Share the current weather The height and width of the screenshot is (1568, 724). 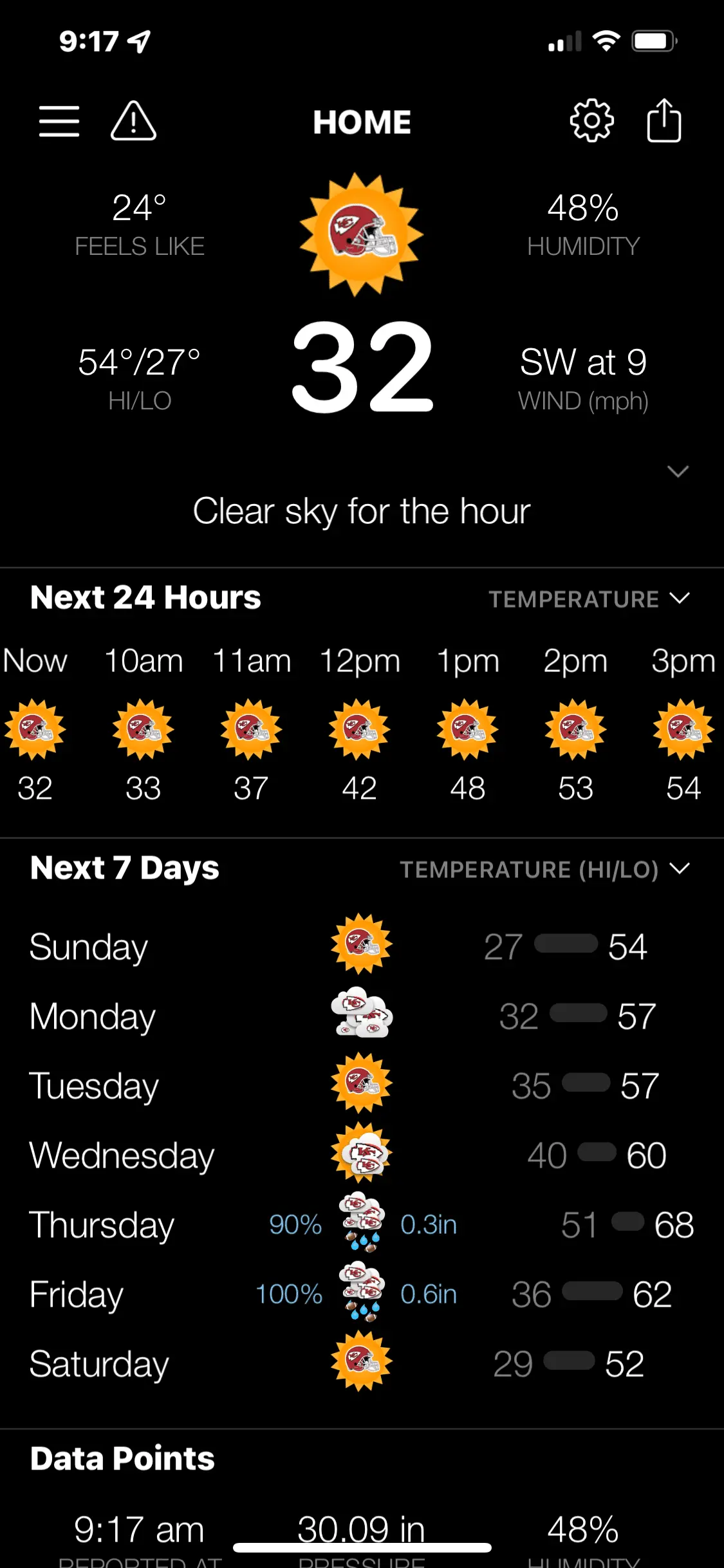(x=664, y=120)
